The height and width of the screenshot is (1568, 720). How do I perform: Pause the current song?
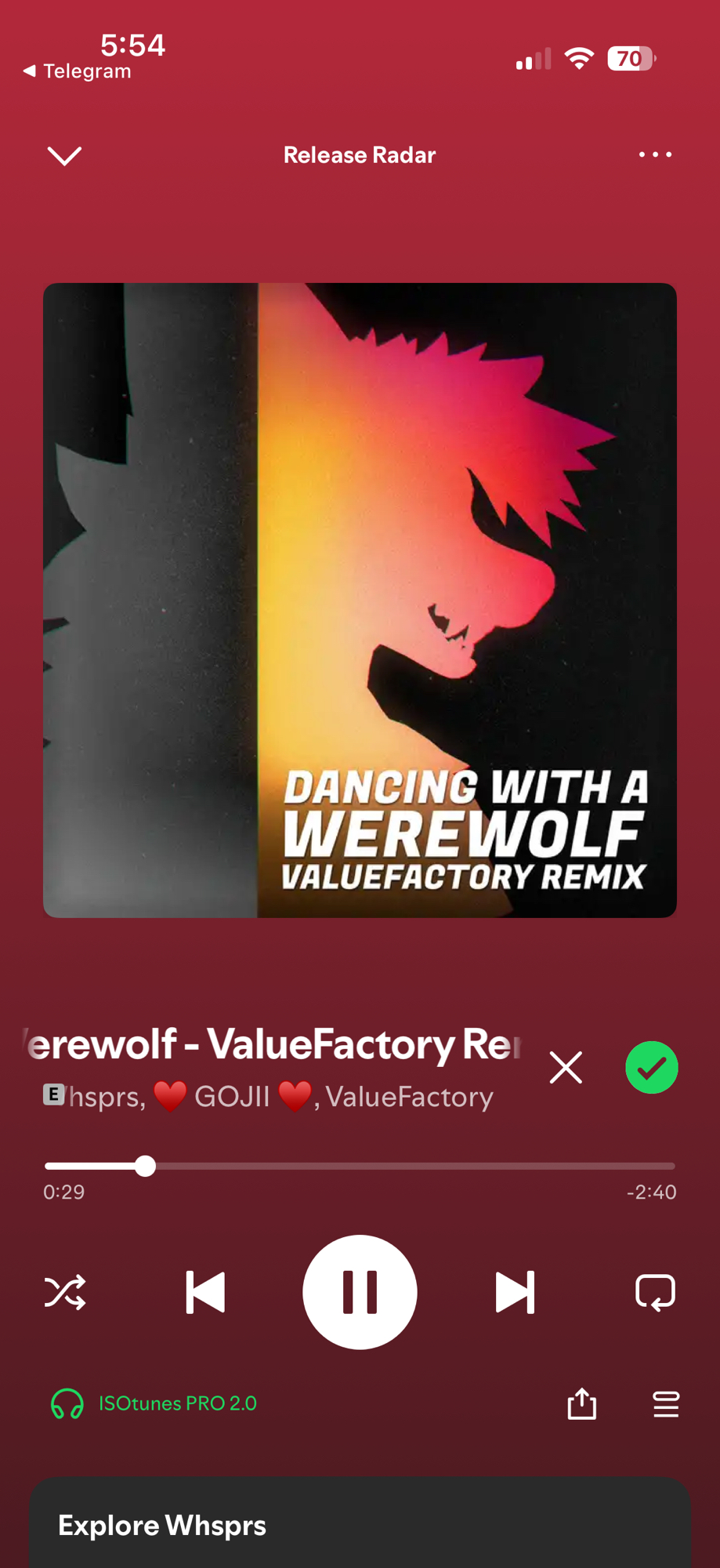360,1292
